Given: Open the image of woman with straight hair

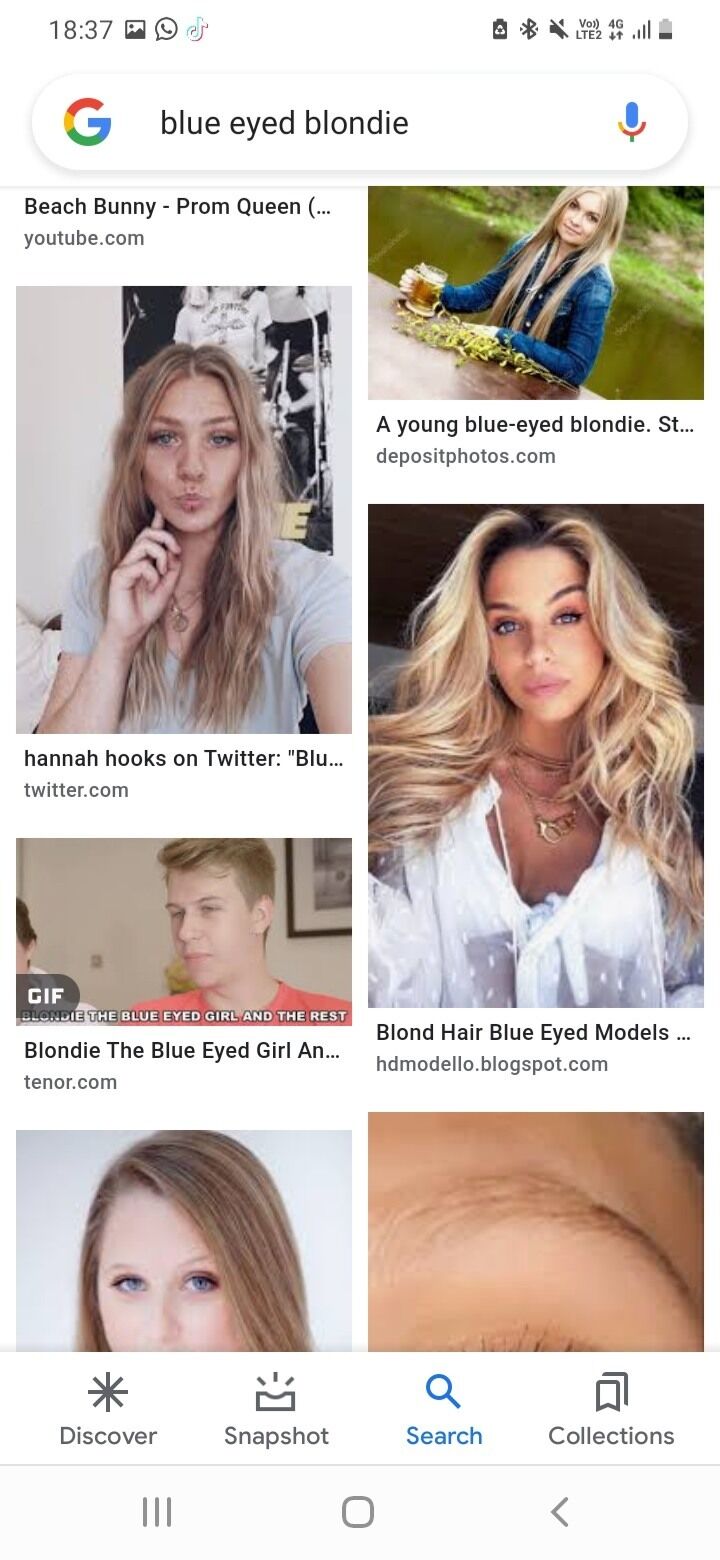Looking at the screenshot, I should (x=184, y=1240).
